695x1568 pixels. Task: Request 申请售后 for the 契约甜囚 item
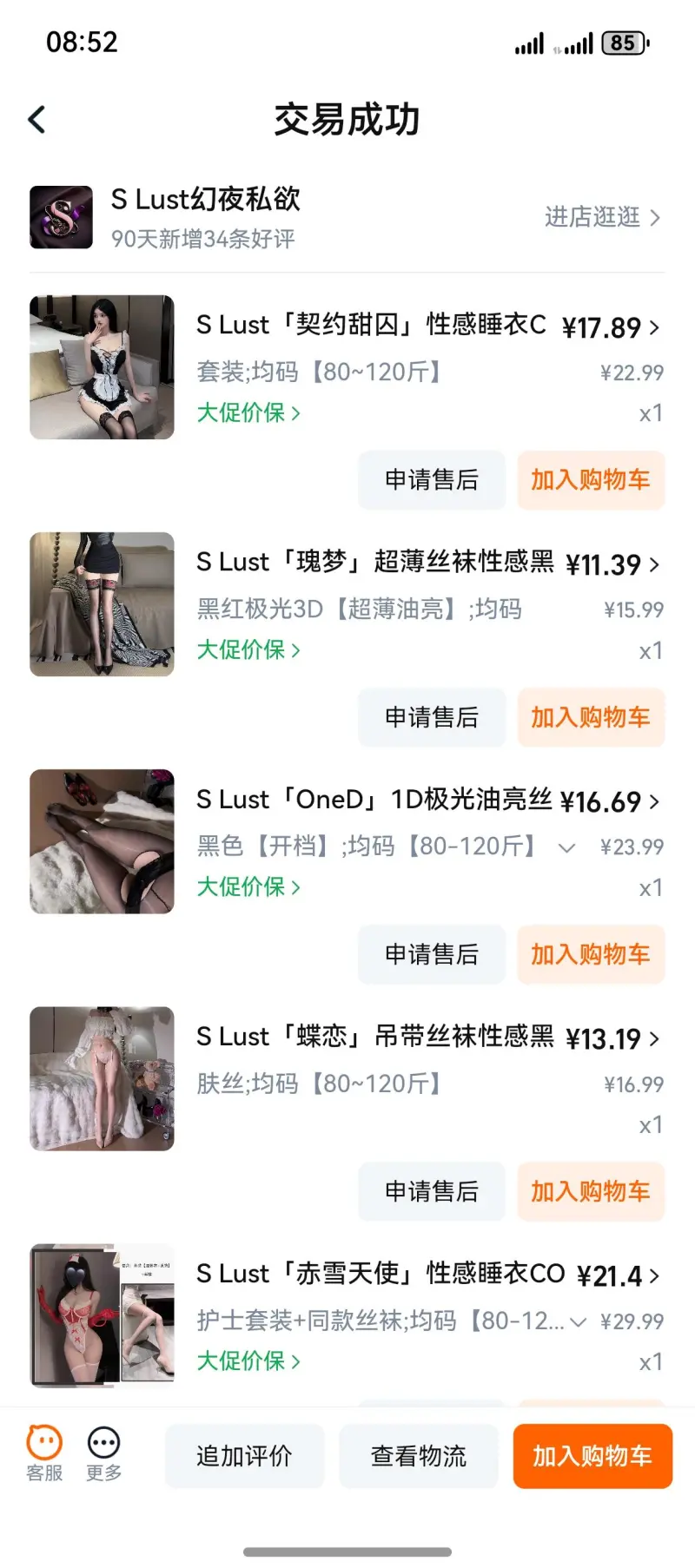432,480
